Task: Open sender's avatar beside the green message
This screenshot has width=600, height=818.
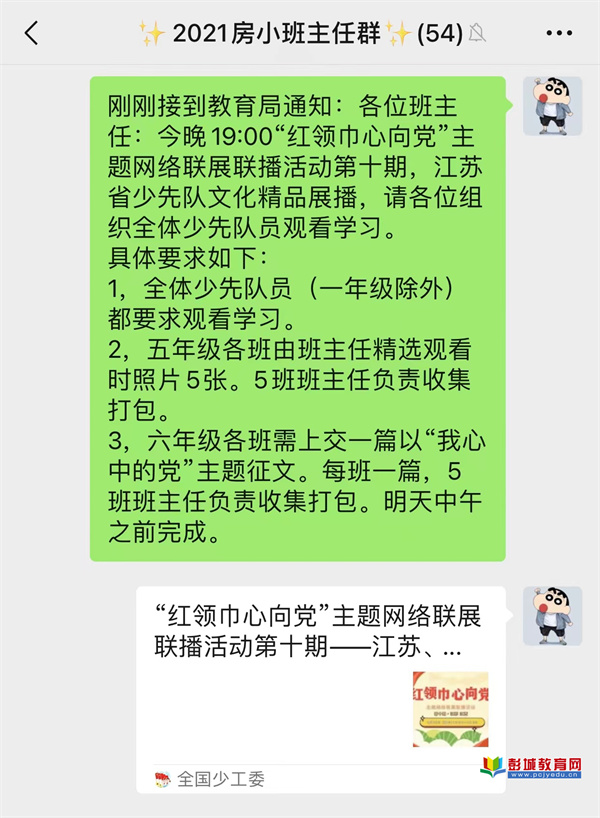Action: pos(552,106)
